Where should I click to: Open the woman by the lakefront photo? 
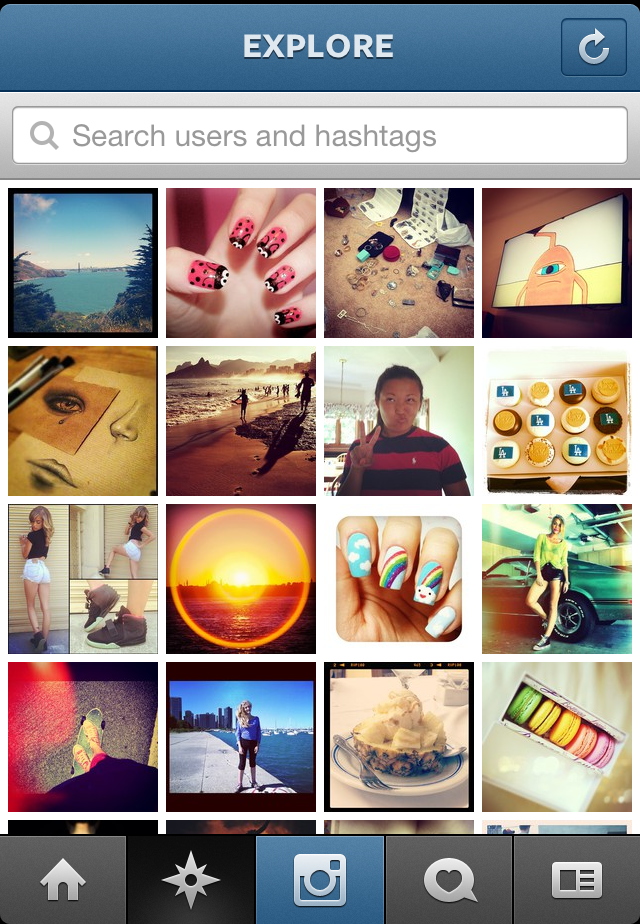tap(241, 737)
